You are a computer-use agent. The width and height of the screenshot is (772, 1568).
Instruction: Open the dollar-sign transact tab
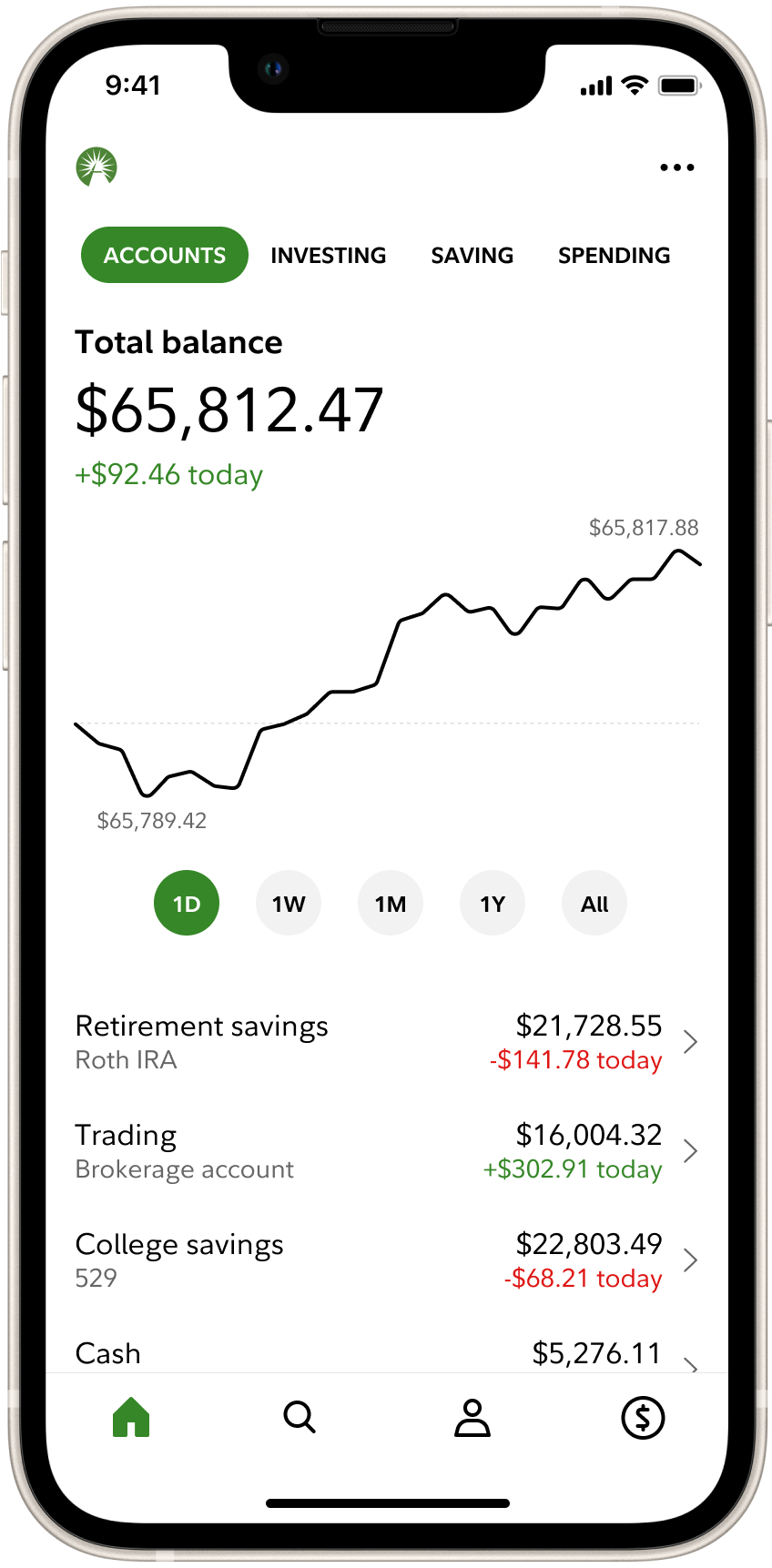click(x=643, y=1418)
